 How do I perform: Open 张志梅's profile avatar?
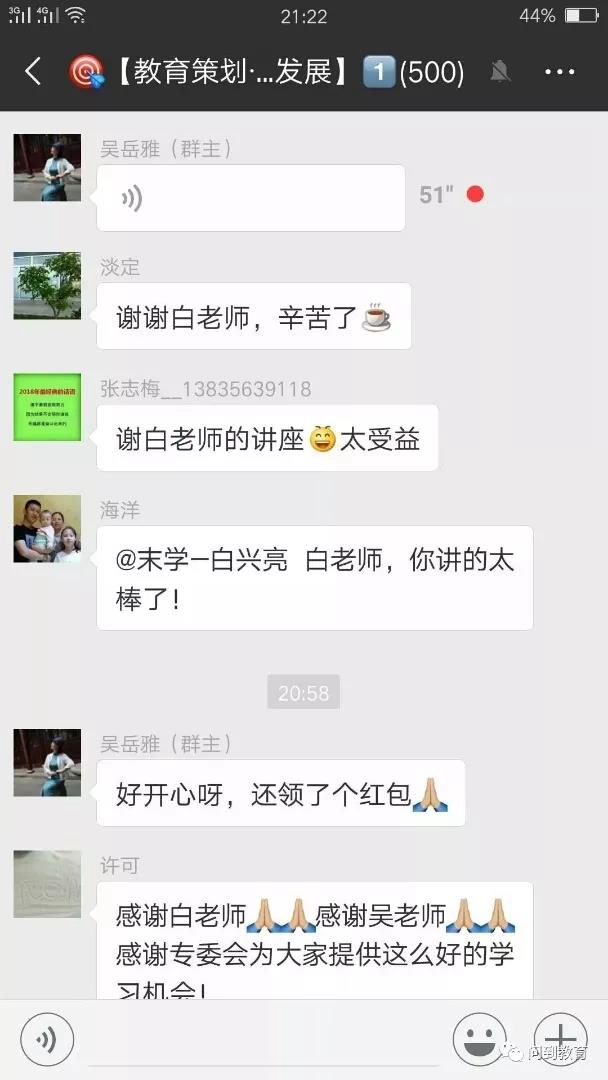tap(47, 407)
